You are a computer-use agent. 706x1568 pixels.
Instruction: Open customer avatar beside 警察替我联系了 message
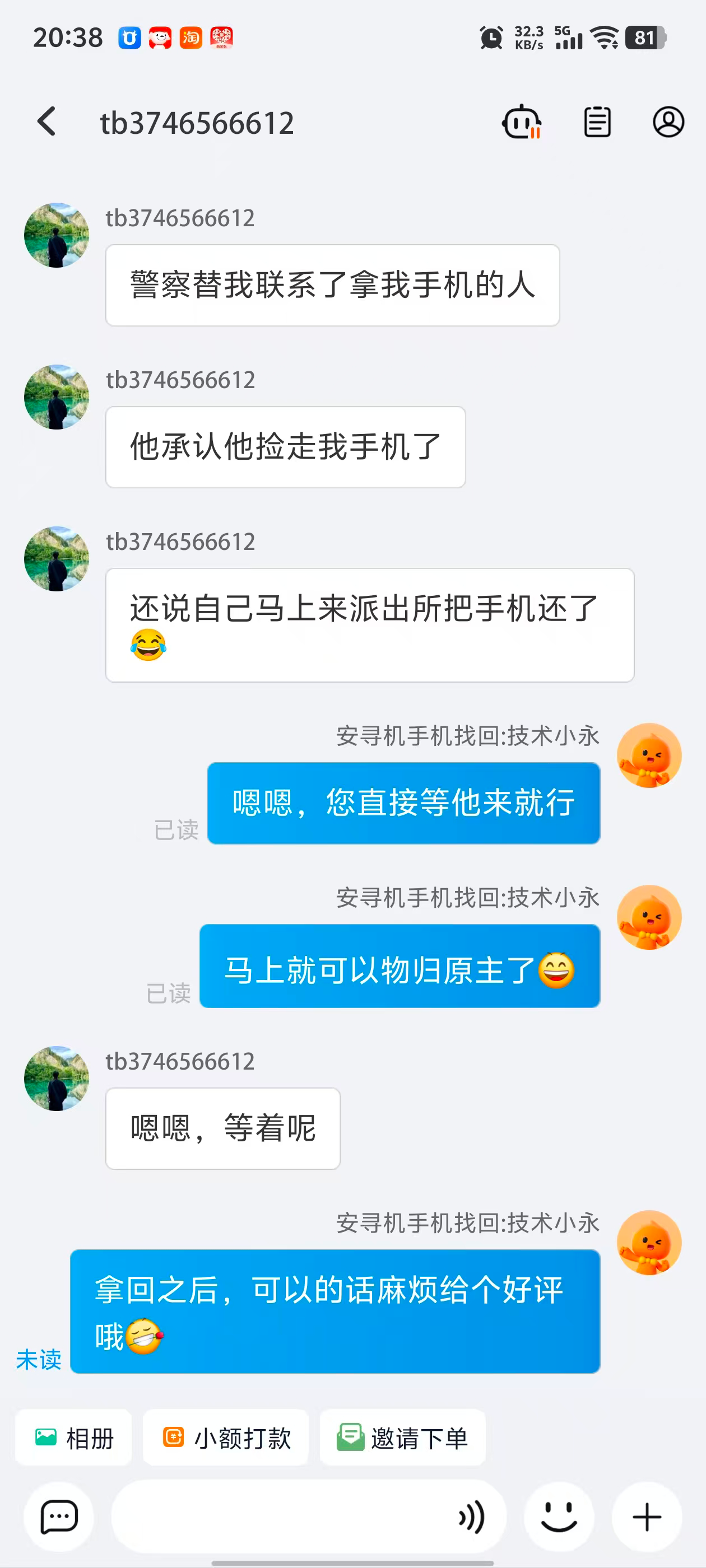tap(56, 235)
